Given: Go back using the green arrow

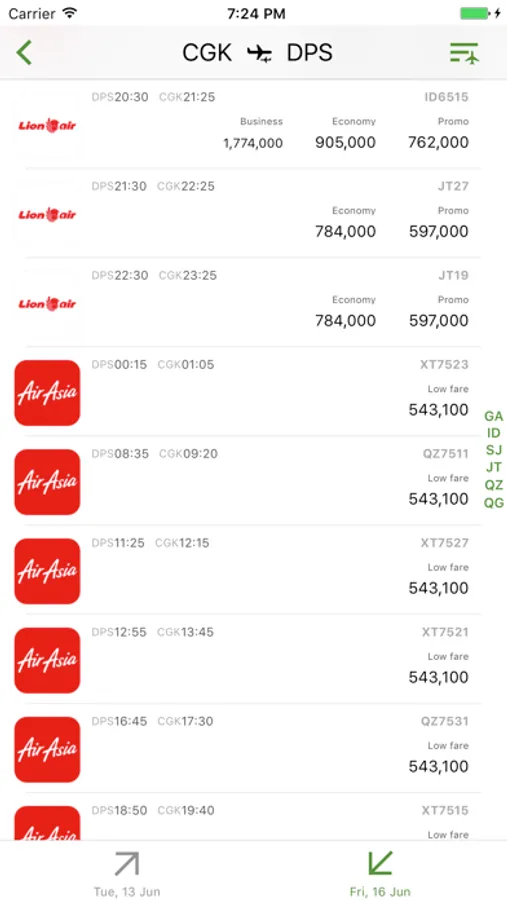Looking at the screenshot, I should pos(24,53).
